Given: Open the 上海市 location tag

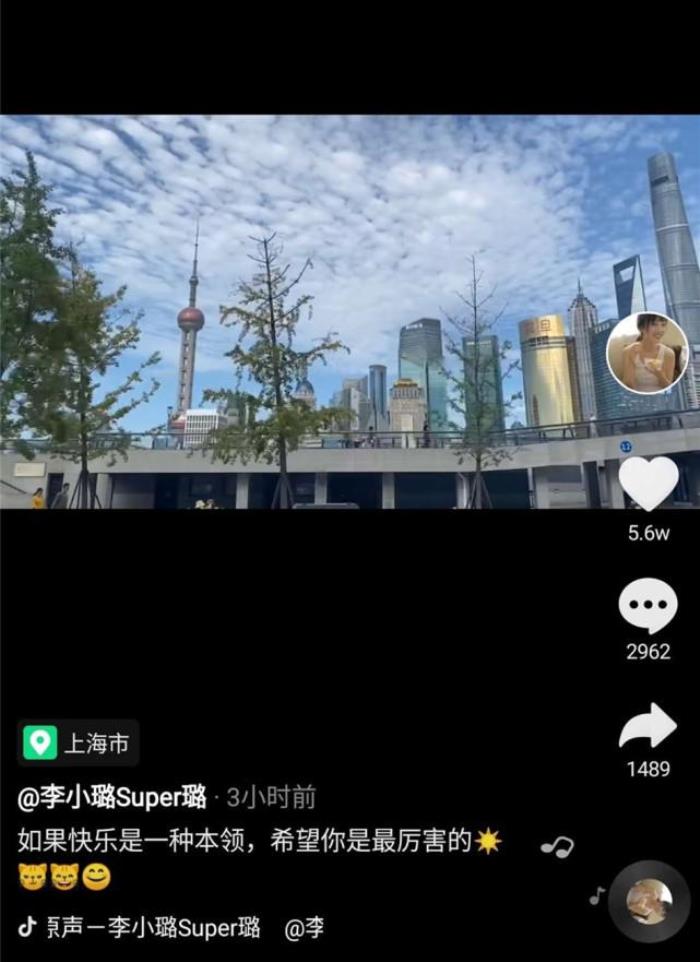Looking at the screenshot, I should 78,743.
